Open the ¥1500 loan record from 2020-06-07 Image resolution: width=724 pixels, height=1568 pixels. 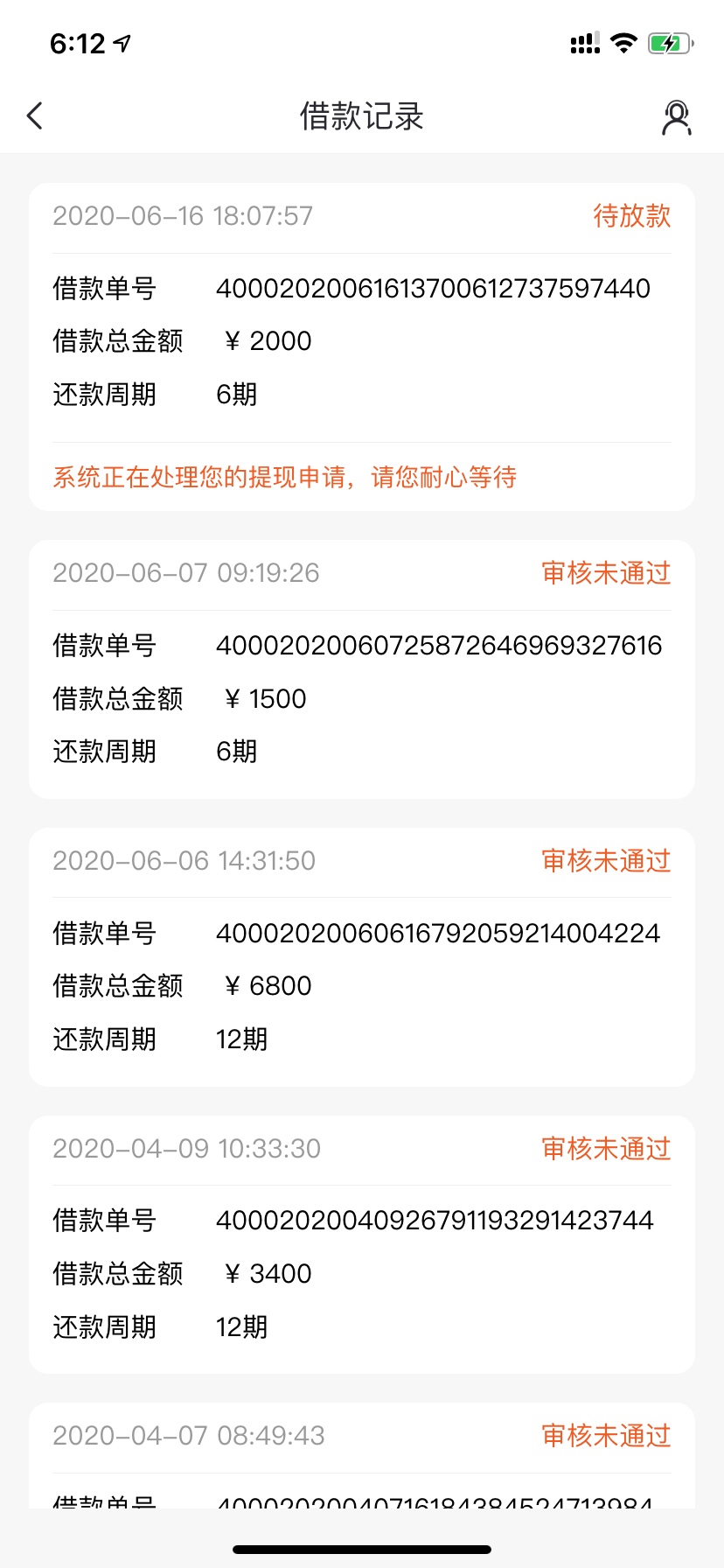[362, 669]
